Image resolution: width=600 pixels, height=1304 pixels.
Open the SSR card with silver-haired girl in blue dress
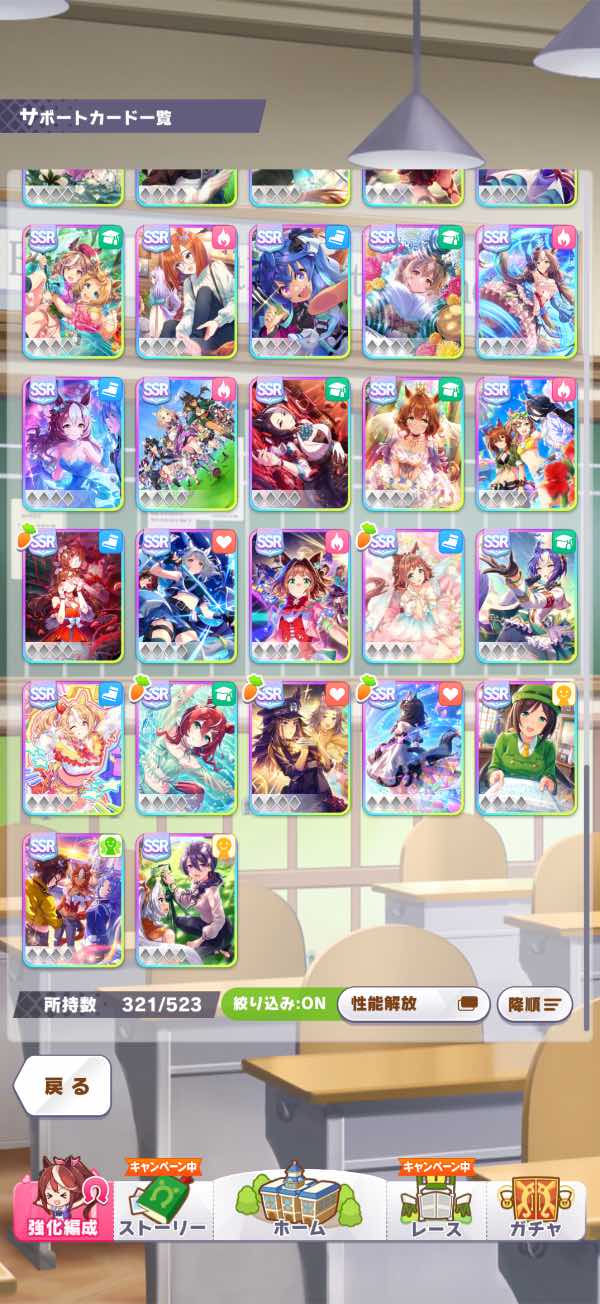coord(73,443)
